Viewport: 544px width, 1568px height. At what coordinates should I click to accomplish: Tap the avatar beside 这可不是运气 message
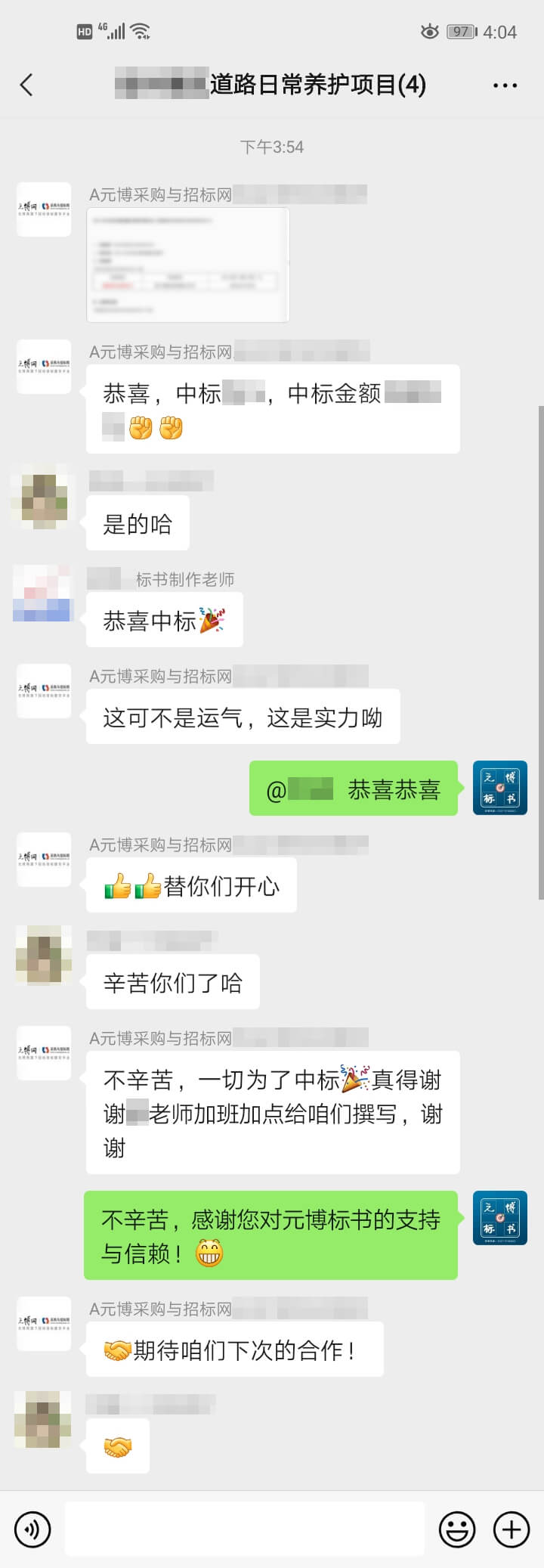click(x=44, y=690)
